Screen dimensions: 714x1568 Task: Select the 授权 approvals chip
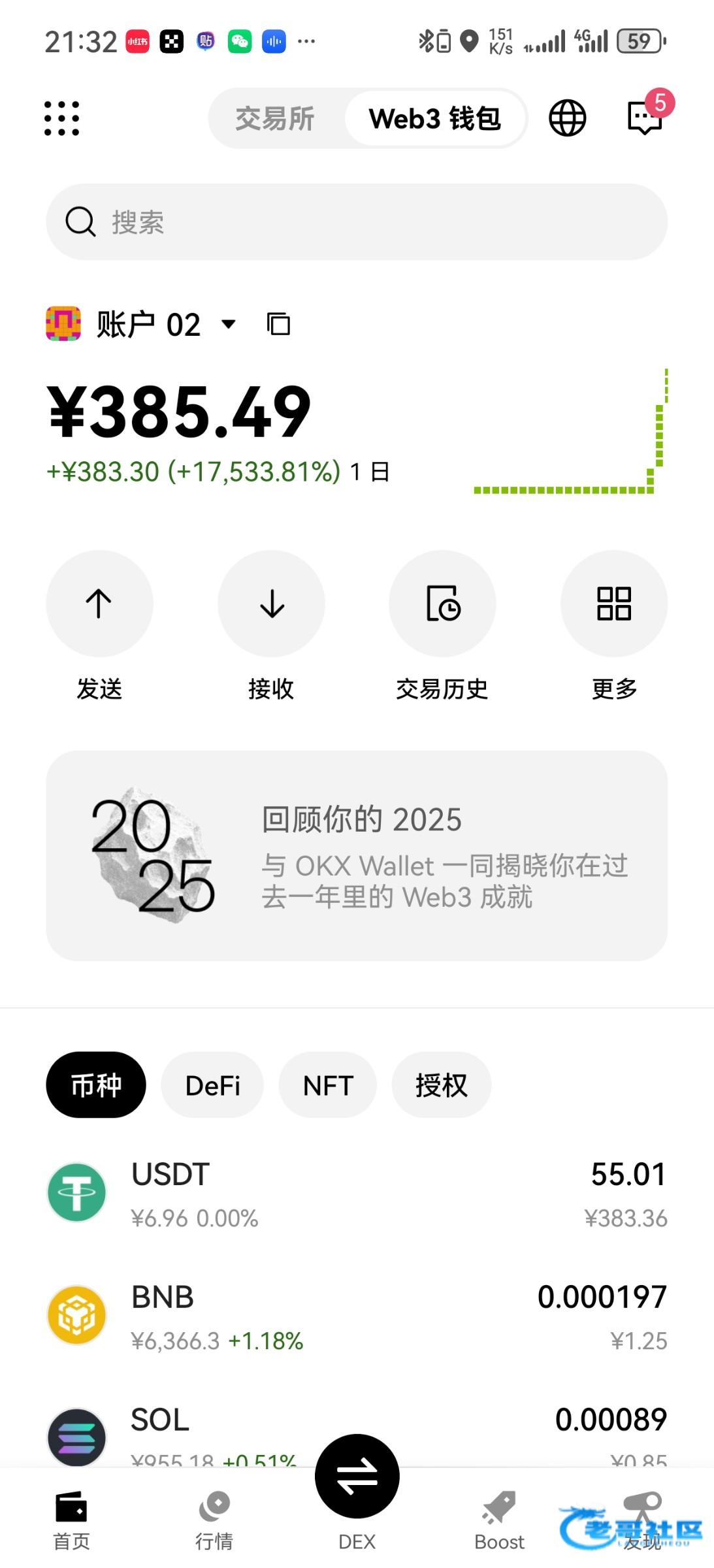point(441,1085)
